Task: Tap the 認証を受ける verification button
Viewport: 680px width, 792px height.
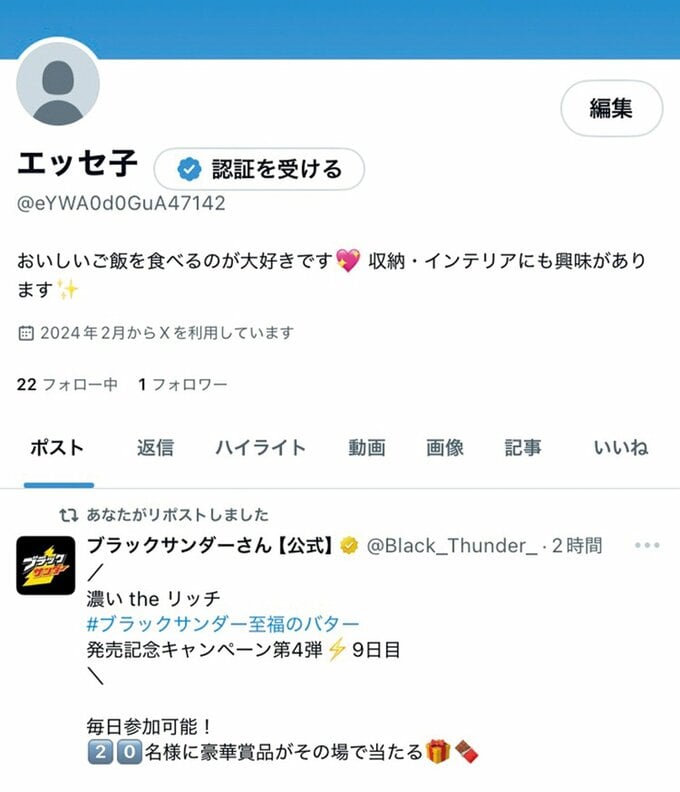Action: point(259,169)
